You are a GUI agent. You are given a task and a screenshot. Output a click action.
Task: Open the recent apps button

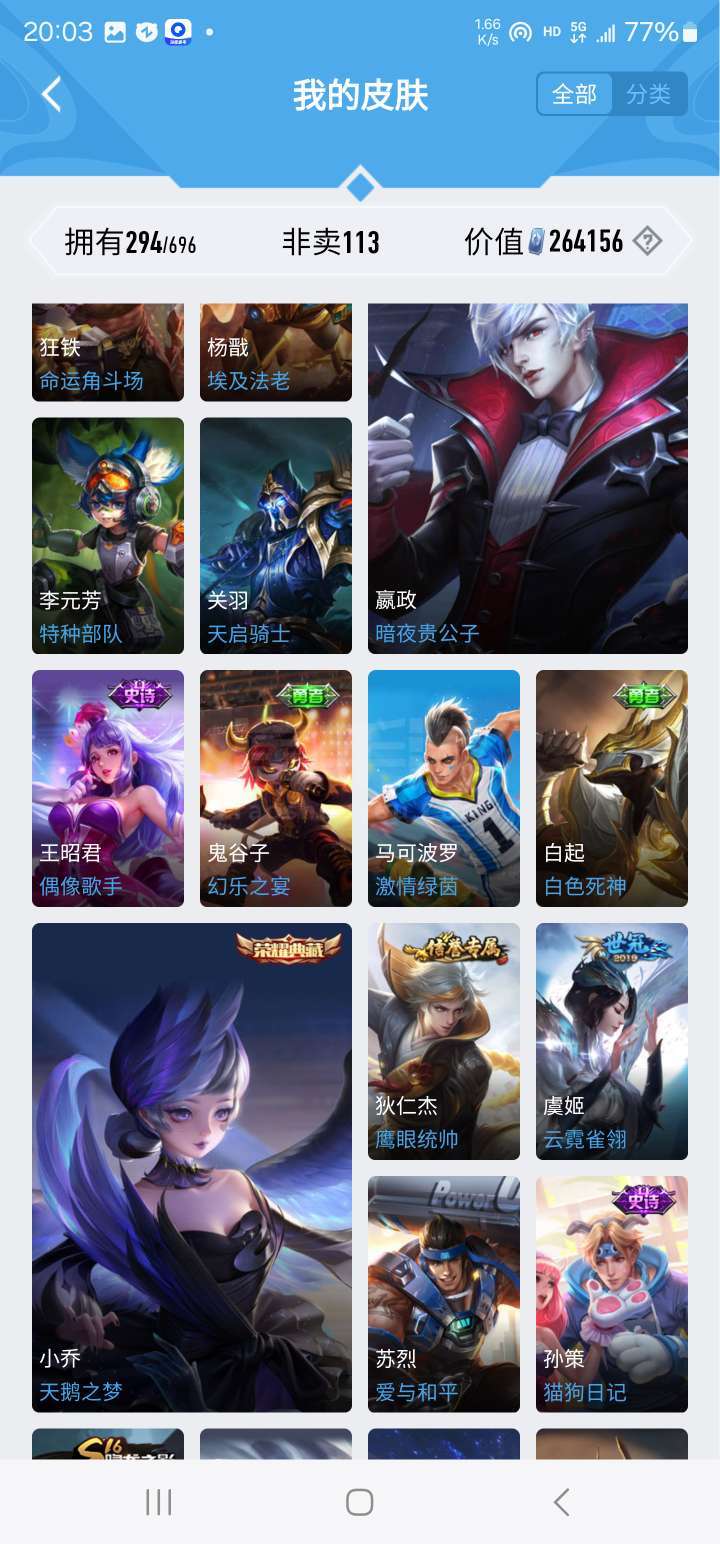158,1501
